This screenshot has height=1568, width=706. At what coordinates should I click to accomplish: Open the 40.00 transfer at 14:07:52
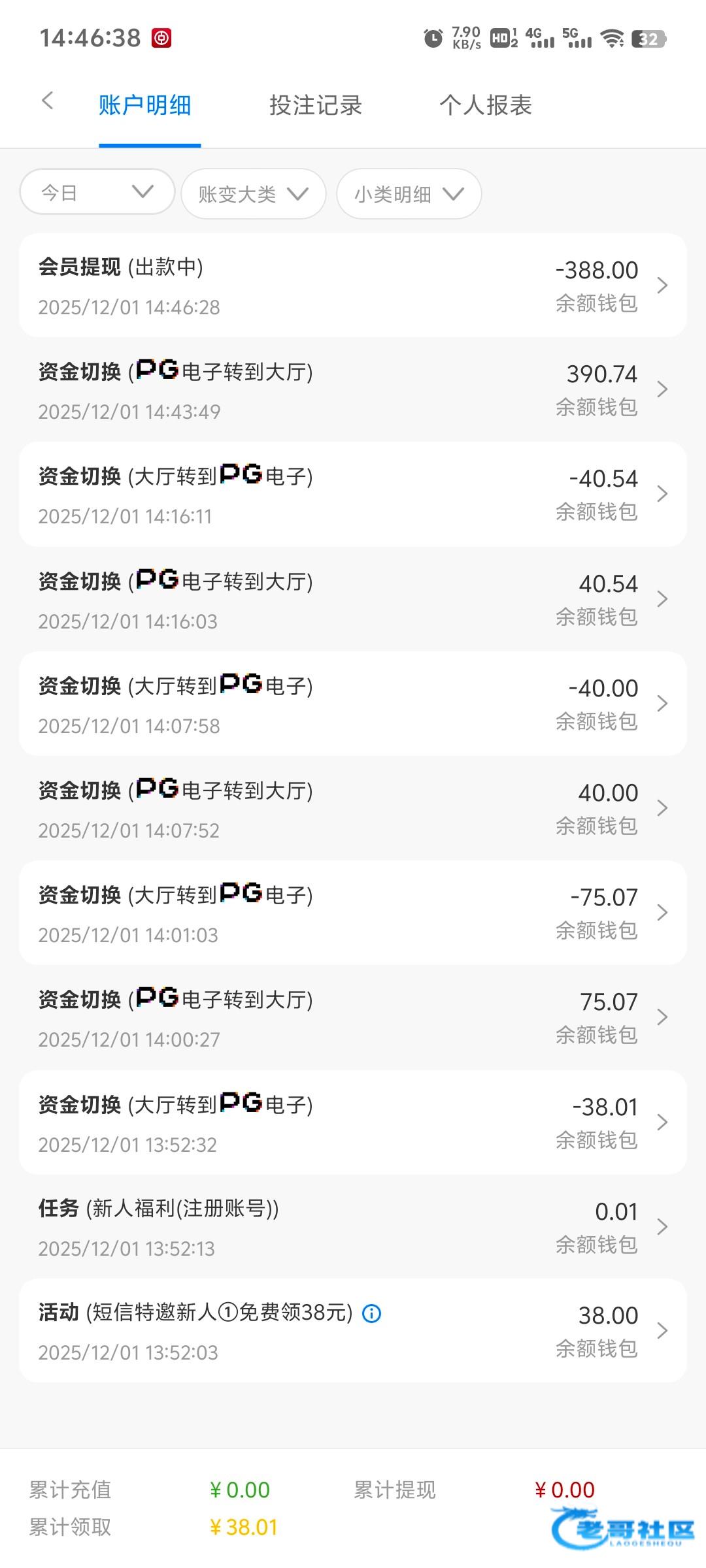(353, 808)
